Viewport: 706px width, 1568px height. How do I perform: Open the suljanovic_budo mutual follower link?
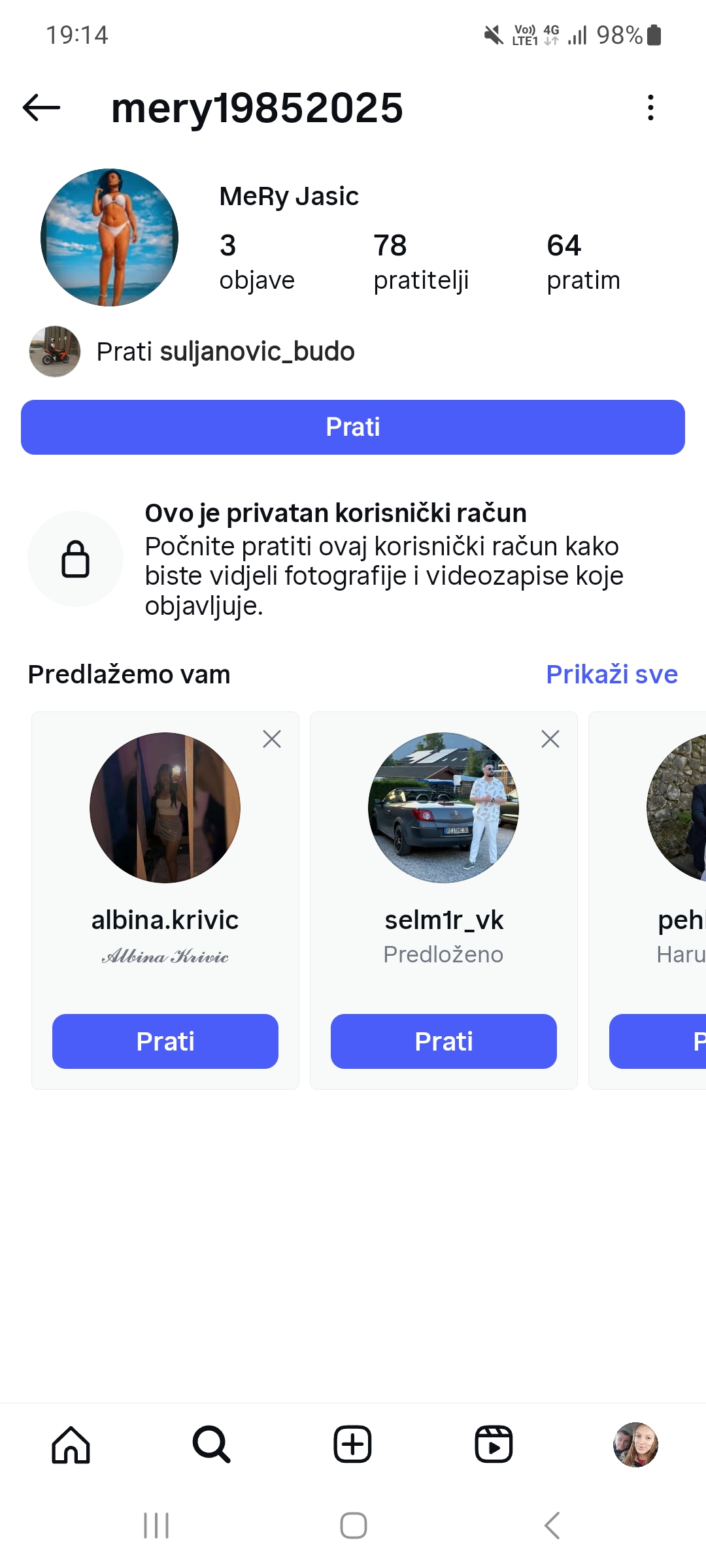click(x=225, y=351)
